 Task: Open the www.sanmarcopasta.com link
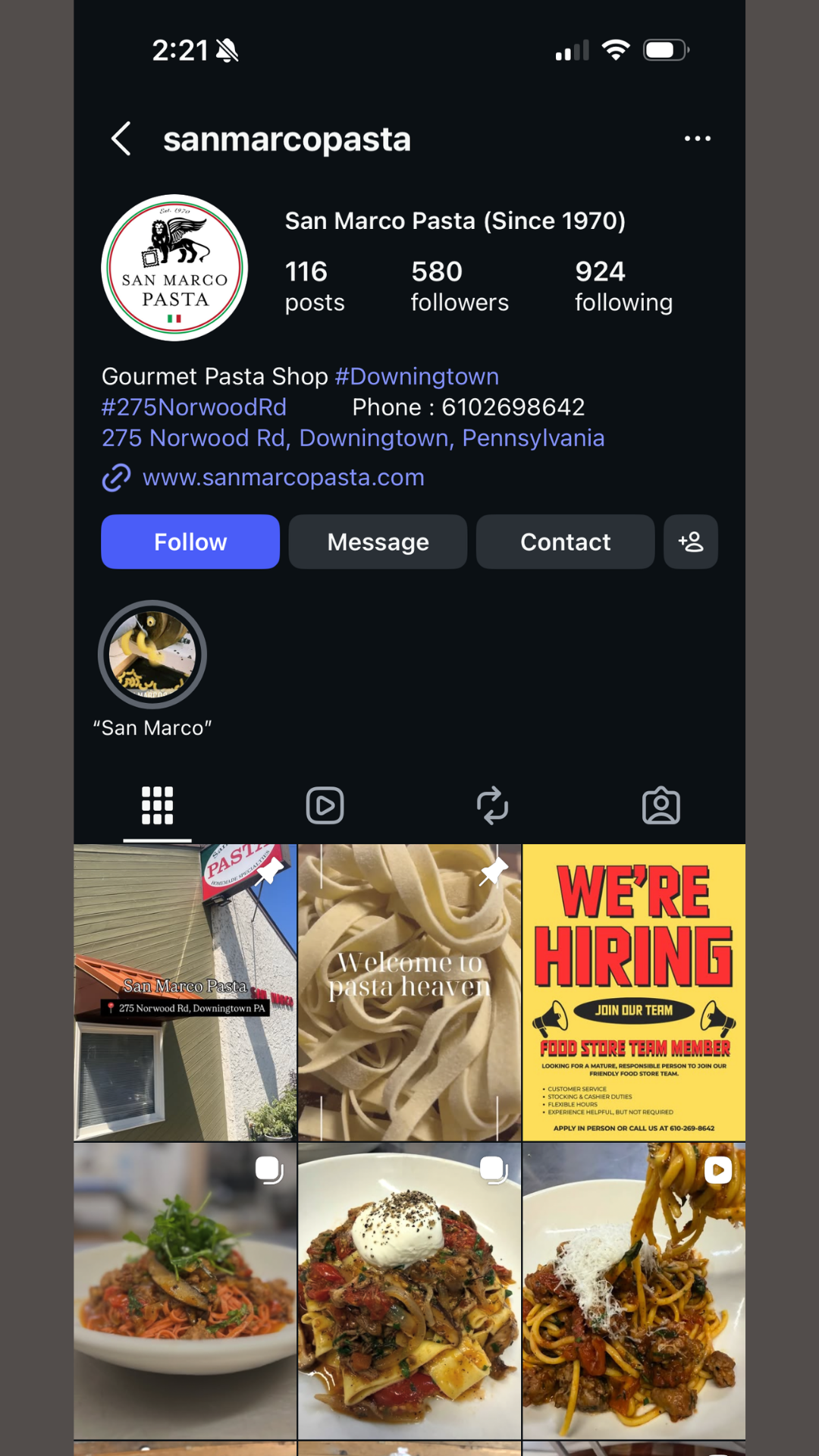(x=283, y=478)
